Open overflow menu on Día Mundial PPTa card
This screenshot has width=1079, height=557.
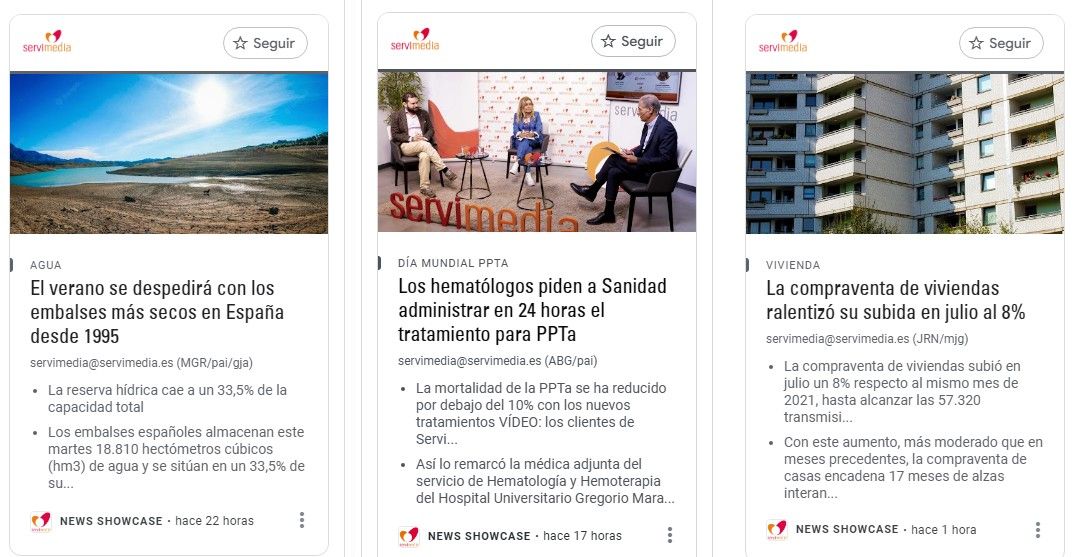(670, 535)
